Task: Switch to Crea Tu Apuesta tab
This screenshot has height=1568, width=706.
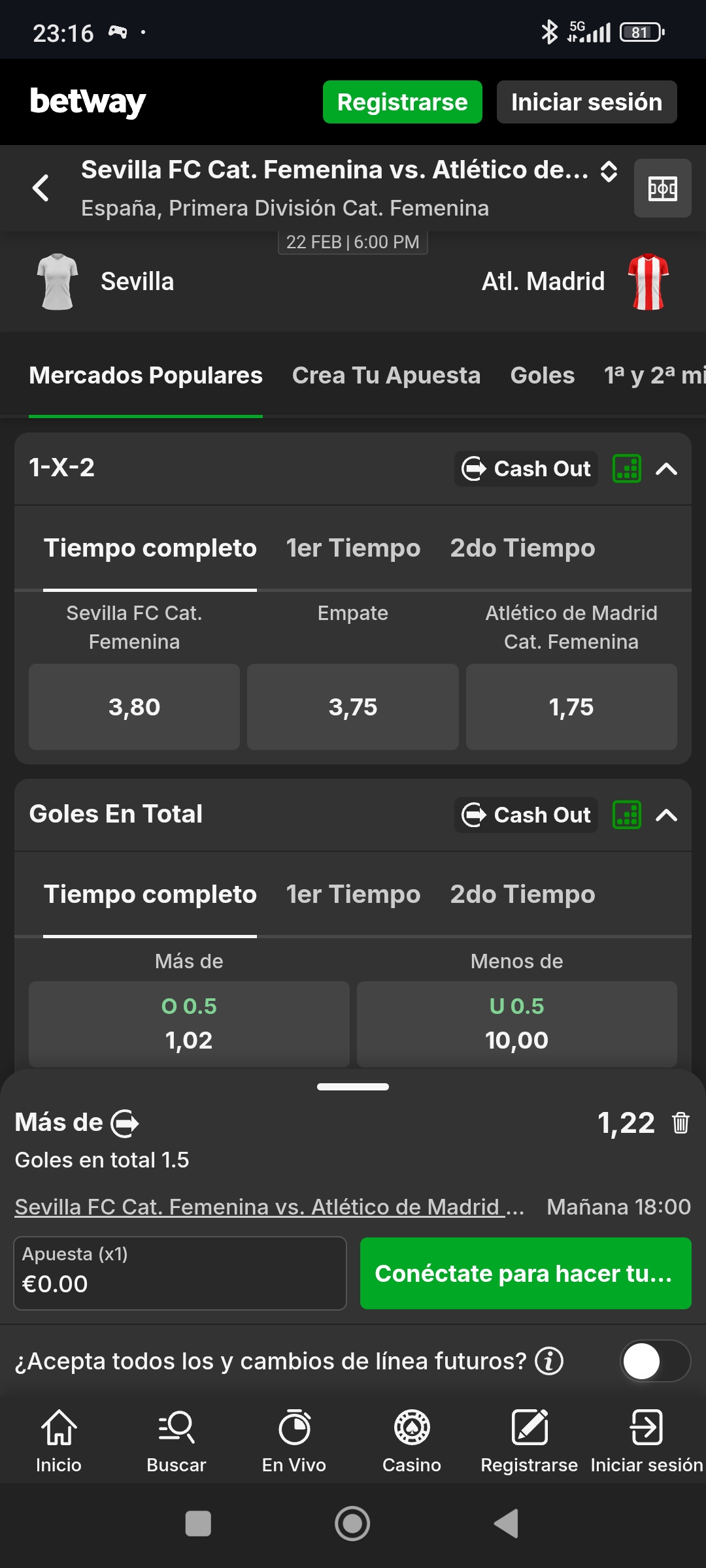Action: [x=386, y=376]
